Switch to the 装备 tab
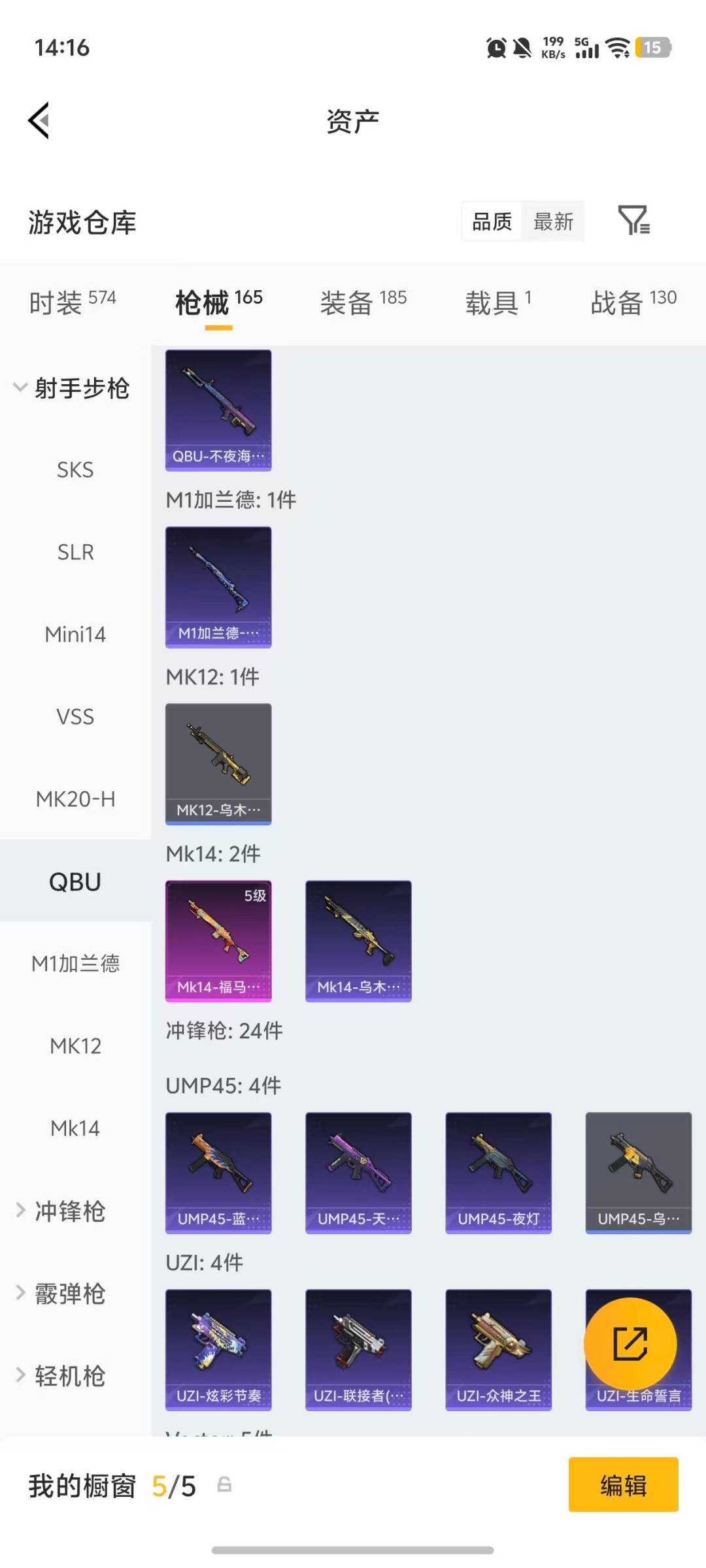 363,302
